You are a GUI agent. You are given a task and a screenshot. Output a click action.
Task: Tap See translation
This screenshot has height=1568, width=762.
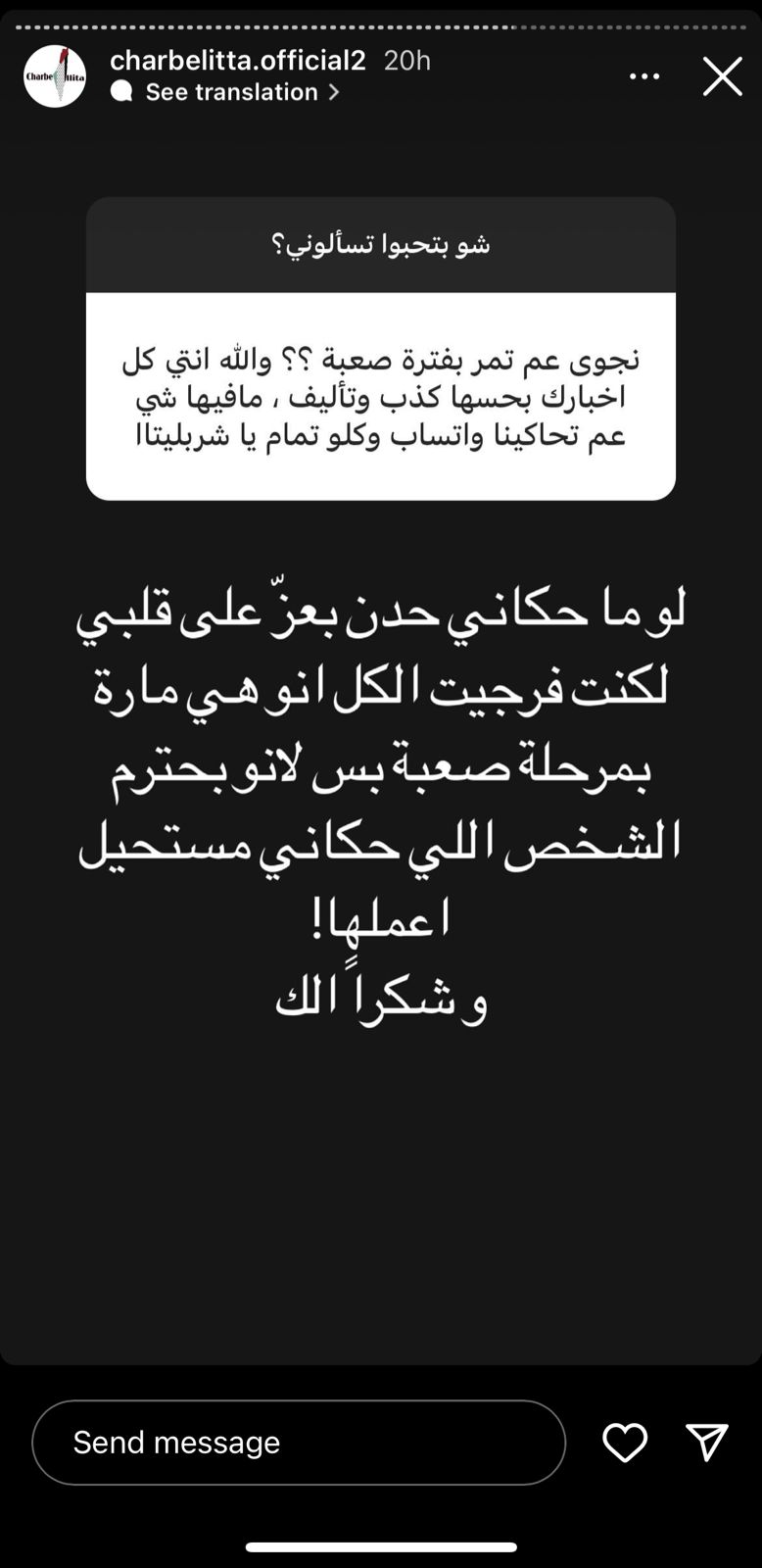[231, 92]
